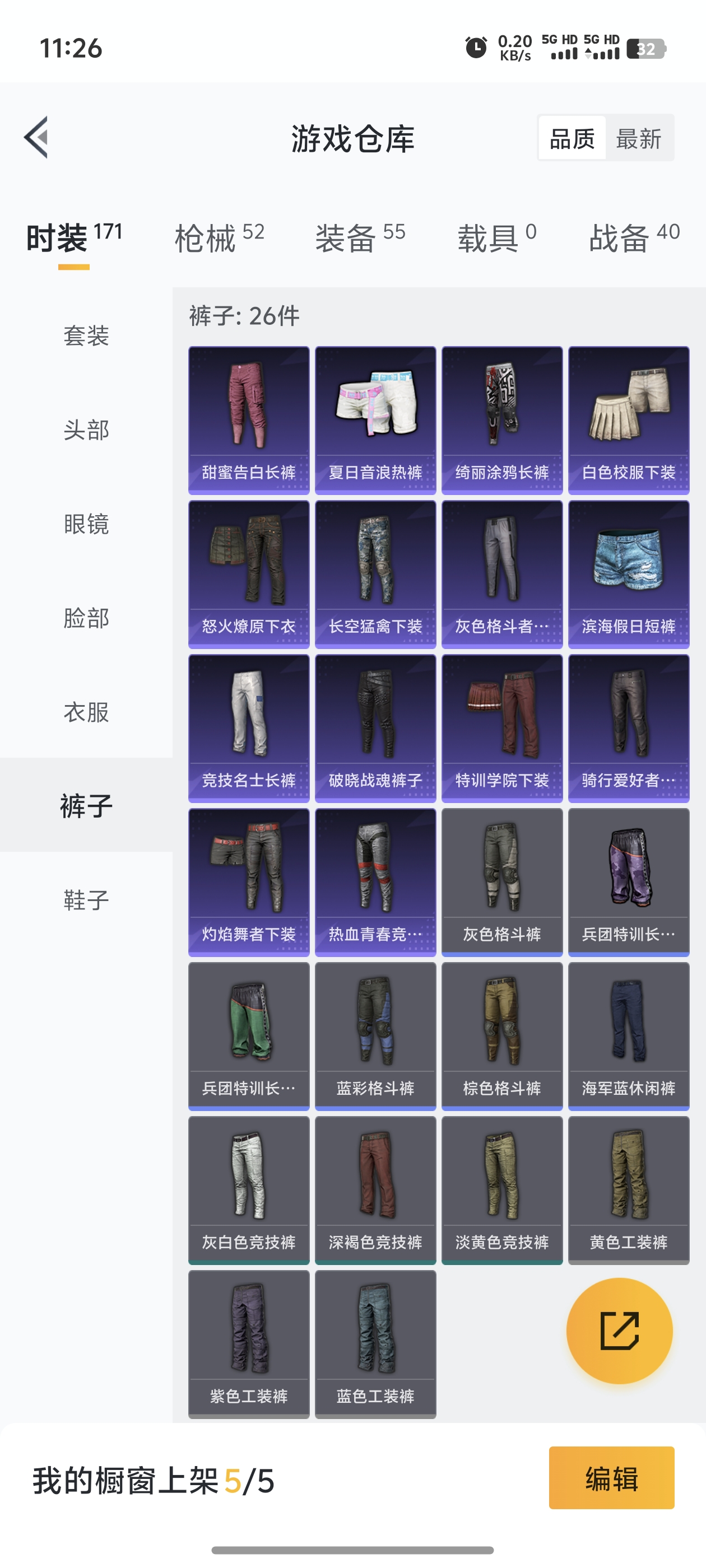
Task: Switch to the 装备 tab
Action: point(360,237)
